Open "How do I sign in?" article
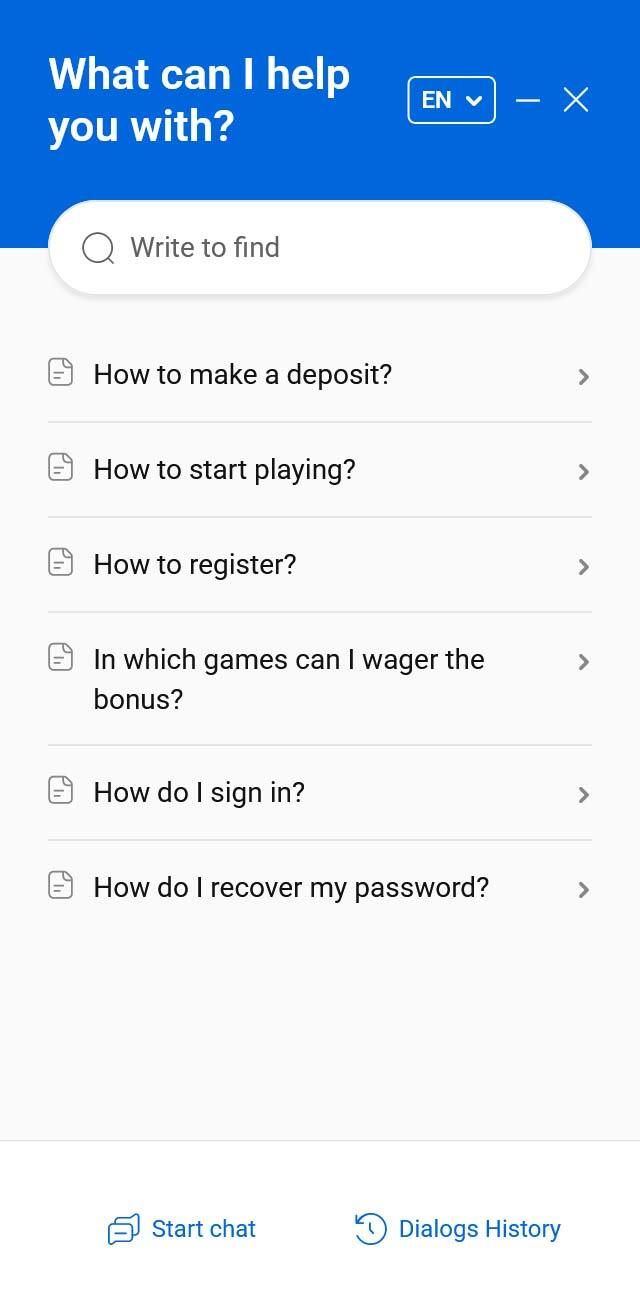The height and width of the screenshot is (1316, 640). 320,793
